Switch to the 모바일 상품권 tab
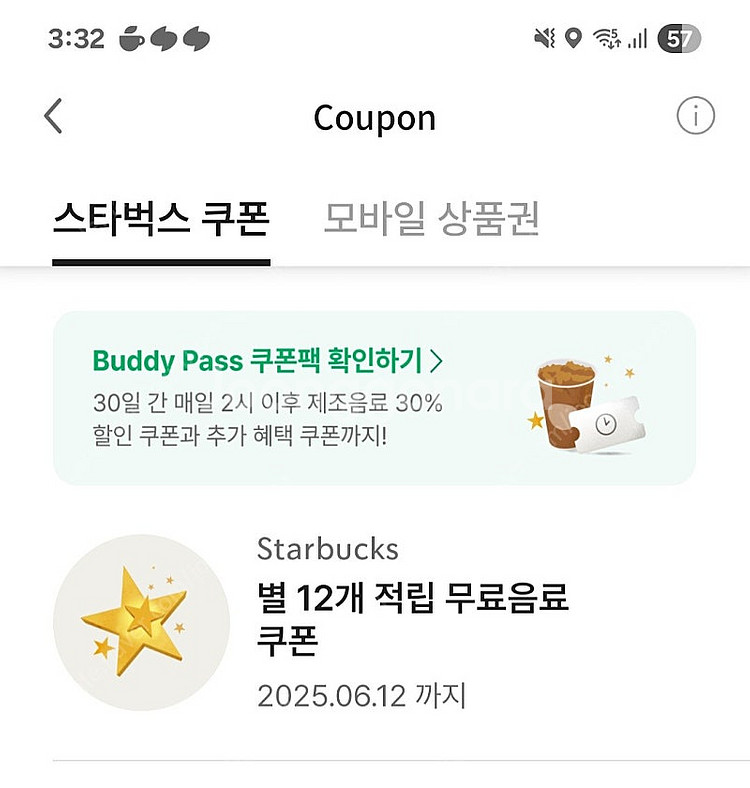The width and height of the screenshot is (750, 788). [x=430, y=216]
